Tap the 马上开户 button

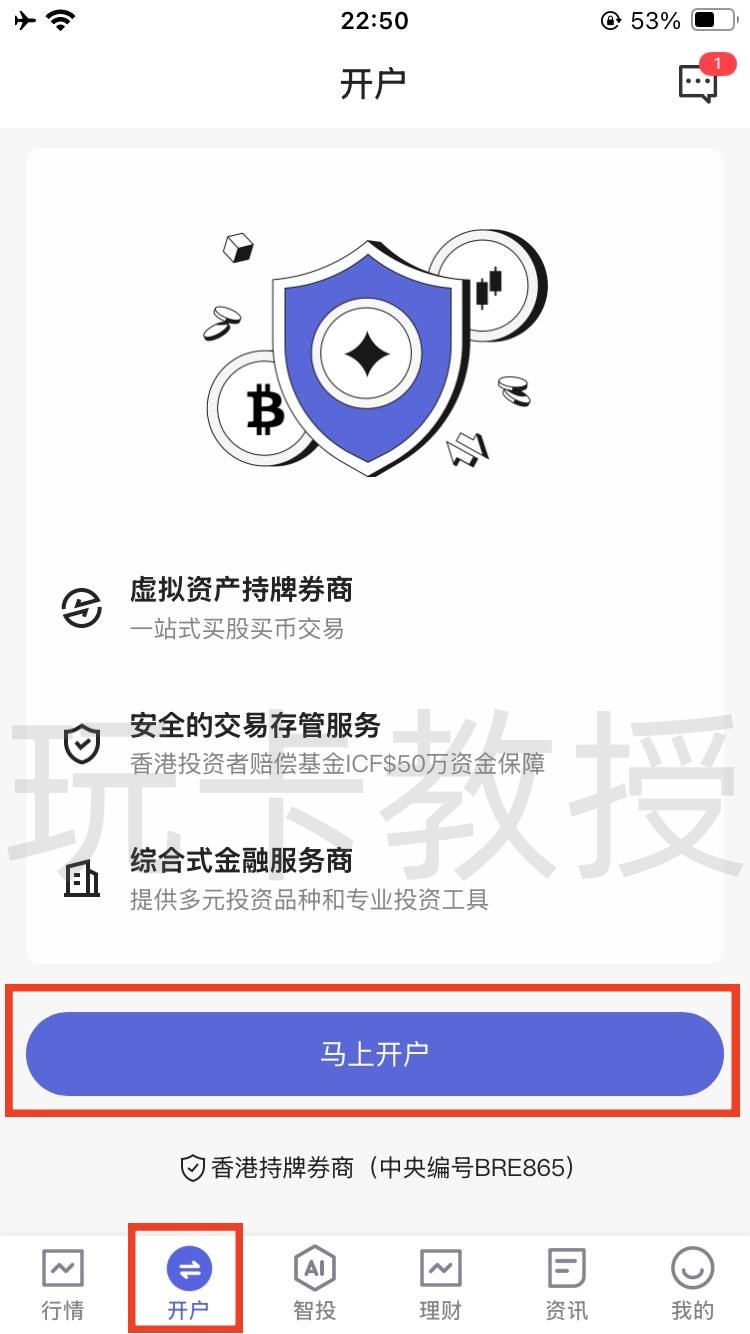point(374,1053)
